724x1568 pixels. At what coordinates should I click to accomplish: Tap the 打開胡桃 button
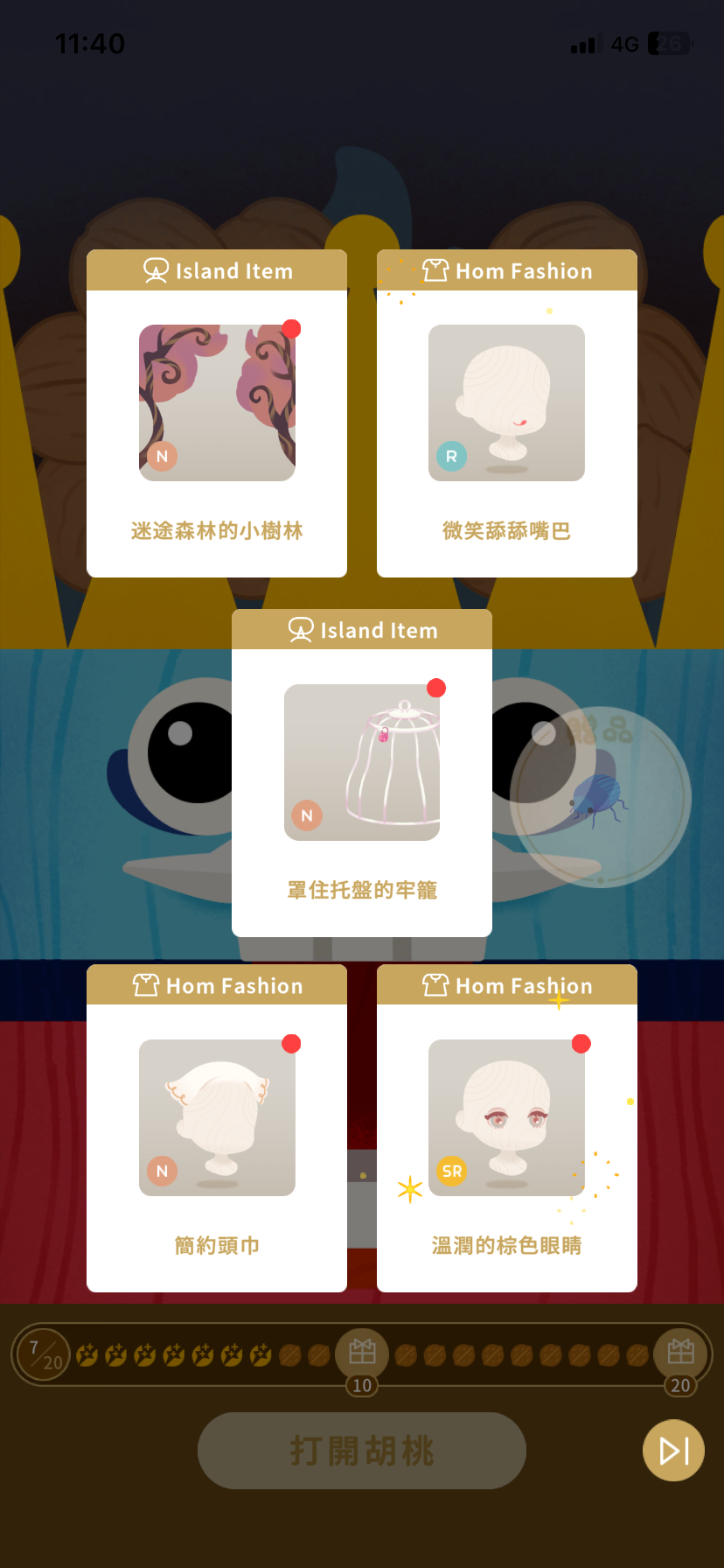tap(362, 1451)
